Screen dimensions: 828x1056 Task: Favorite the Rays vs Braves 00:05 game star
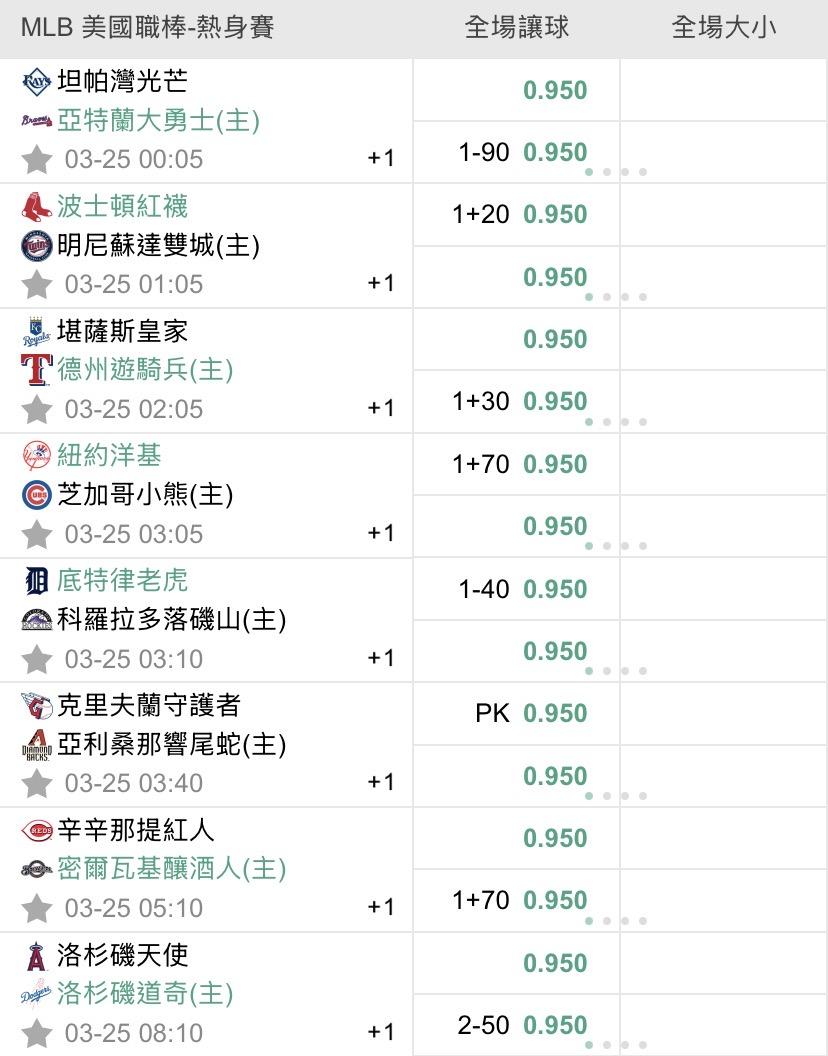tap(36, 160)
